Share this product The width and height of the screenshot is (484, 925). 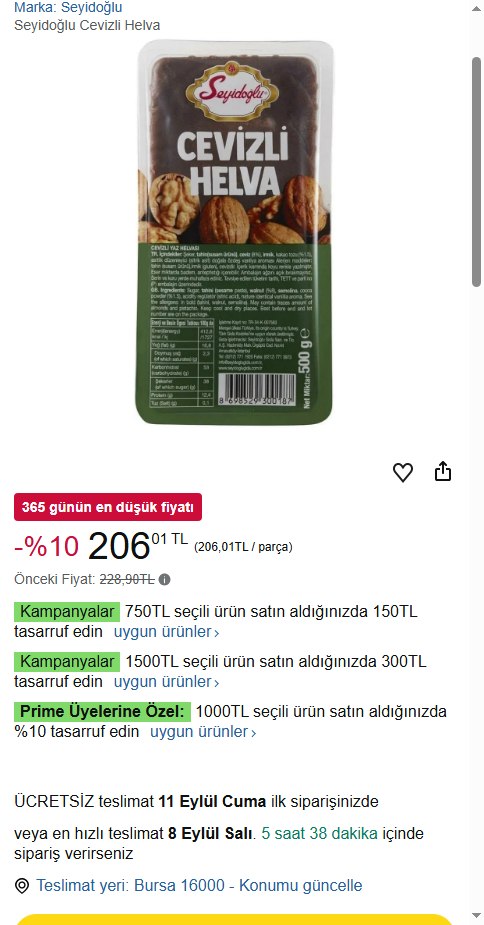pyautogui.click(x=443, y=471)
